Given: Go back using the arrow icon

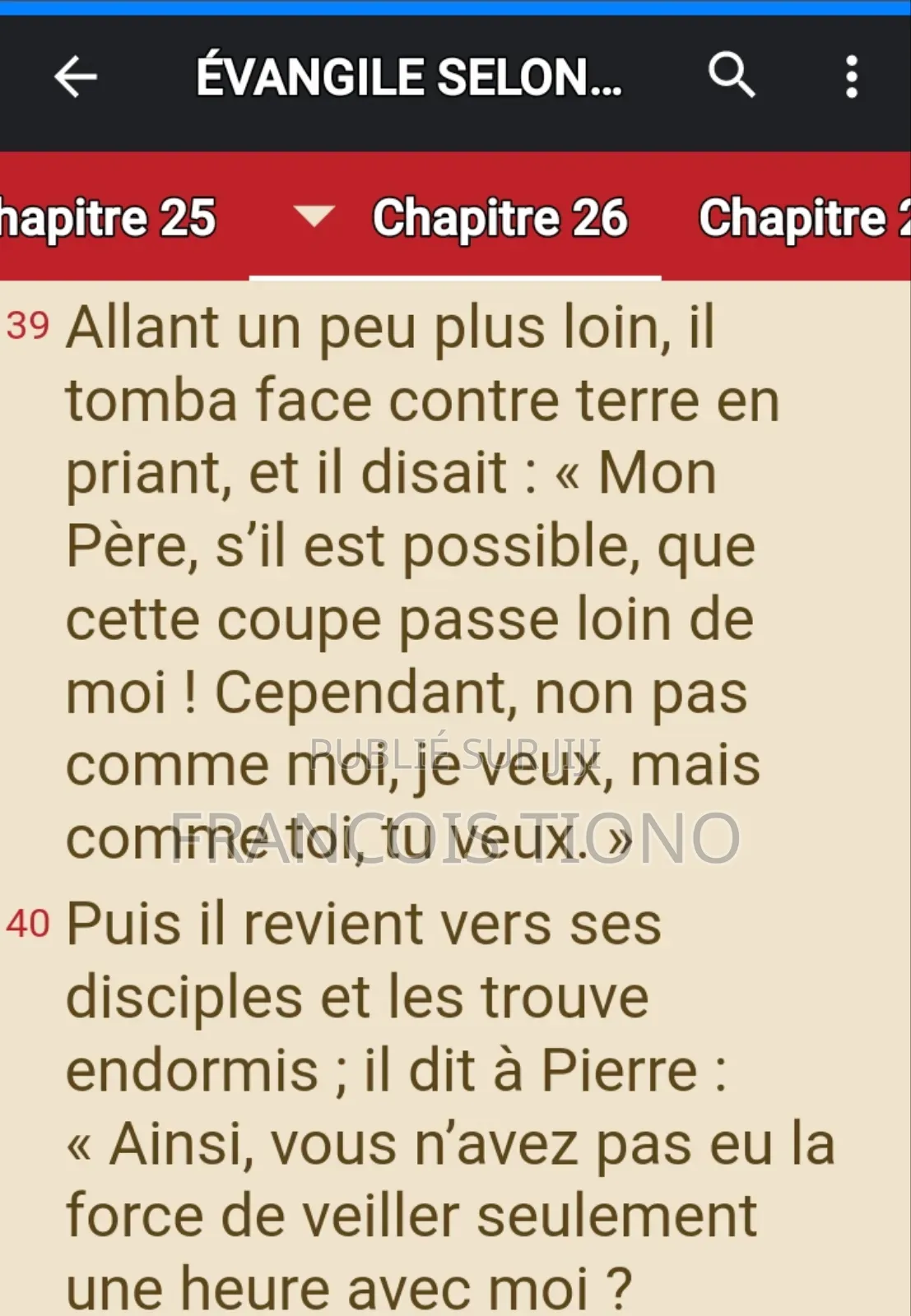Looking at the screenshot, I should tap(76, 77).
